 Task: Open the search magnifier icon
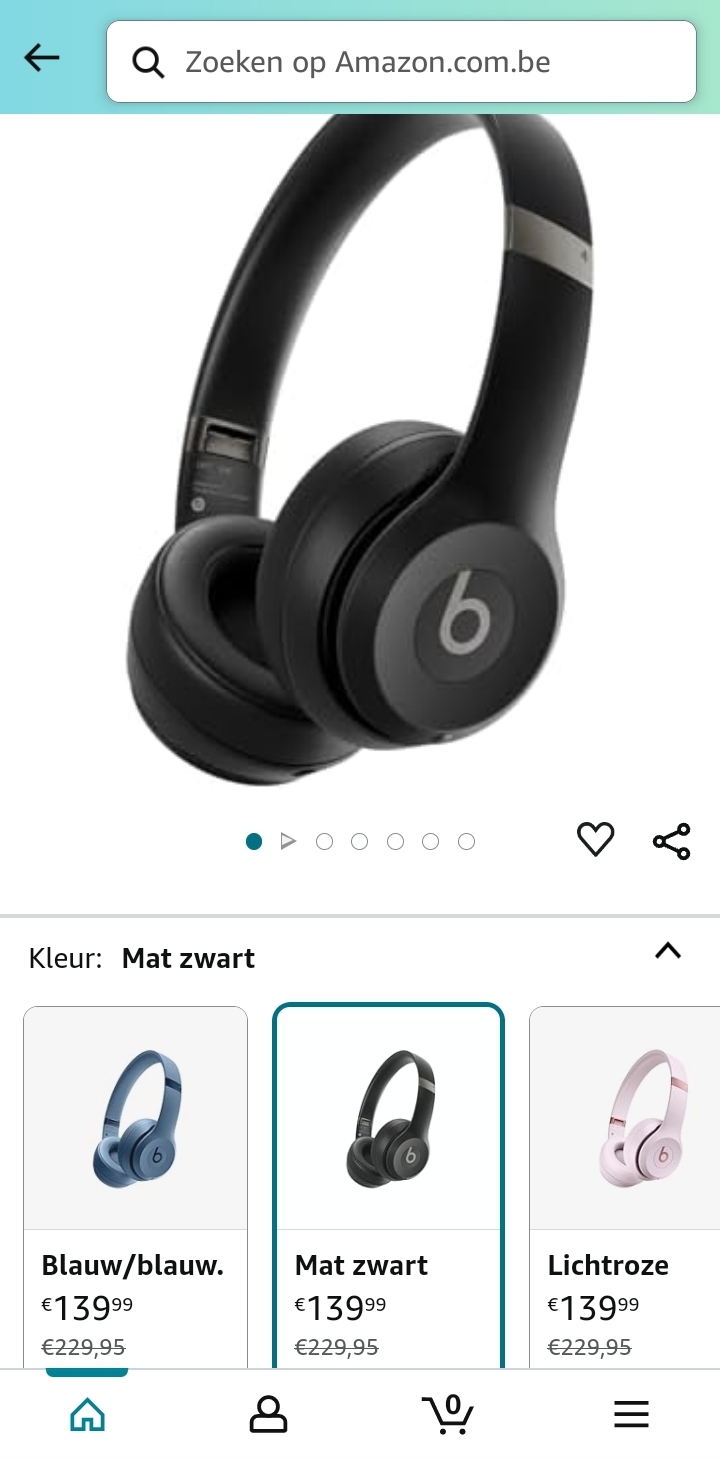point(148,61)
